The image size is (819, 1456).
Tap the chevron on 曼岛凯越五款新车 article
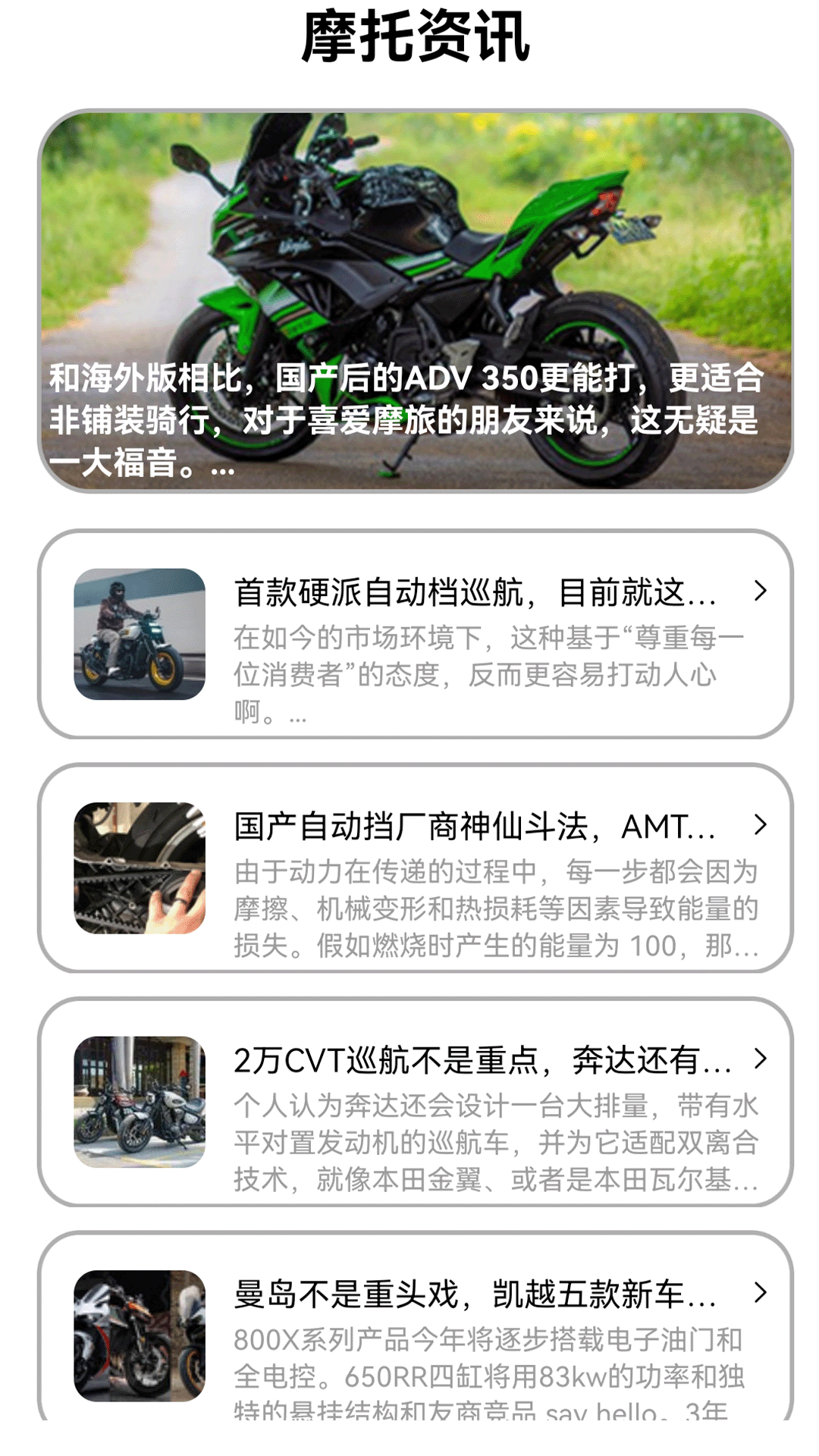click(x=759, y=1292)
